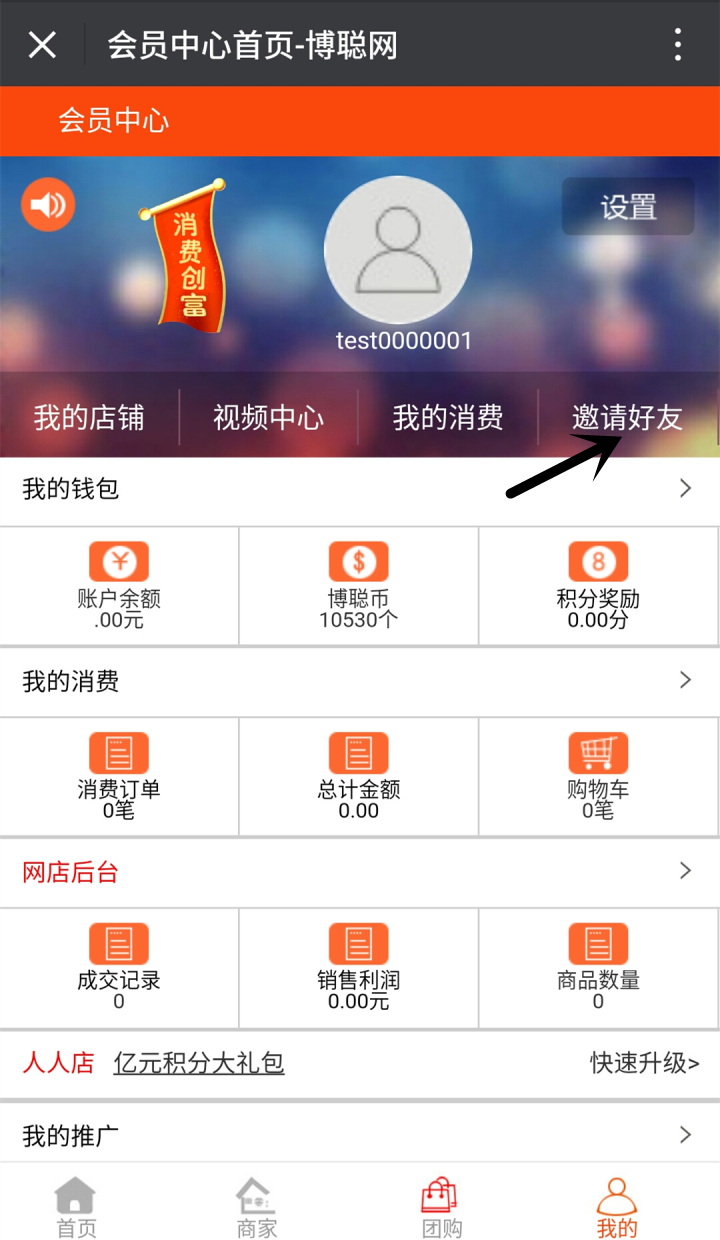Screen dimensions: 720x1240
Task: Open 我的店铺 tab
Action: coord(89,417)
